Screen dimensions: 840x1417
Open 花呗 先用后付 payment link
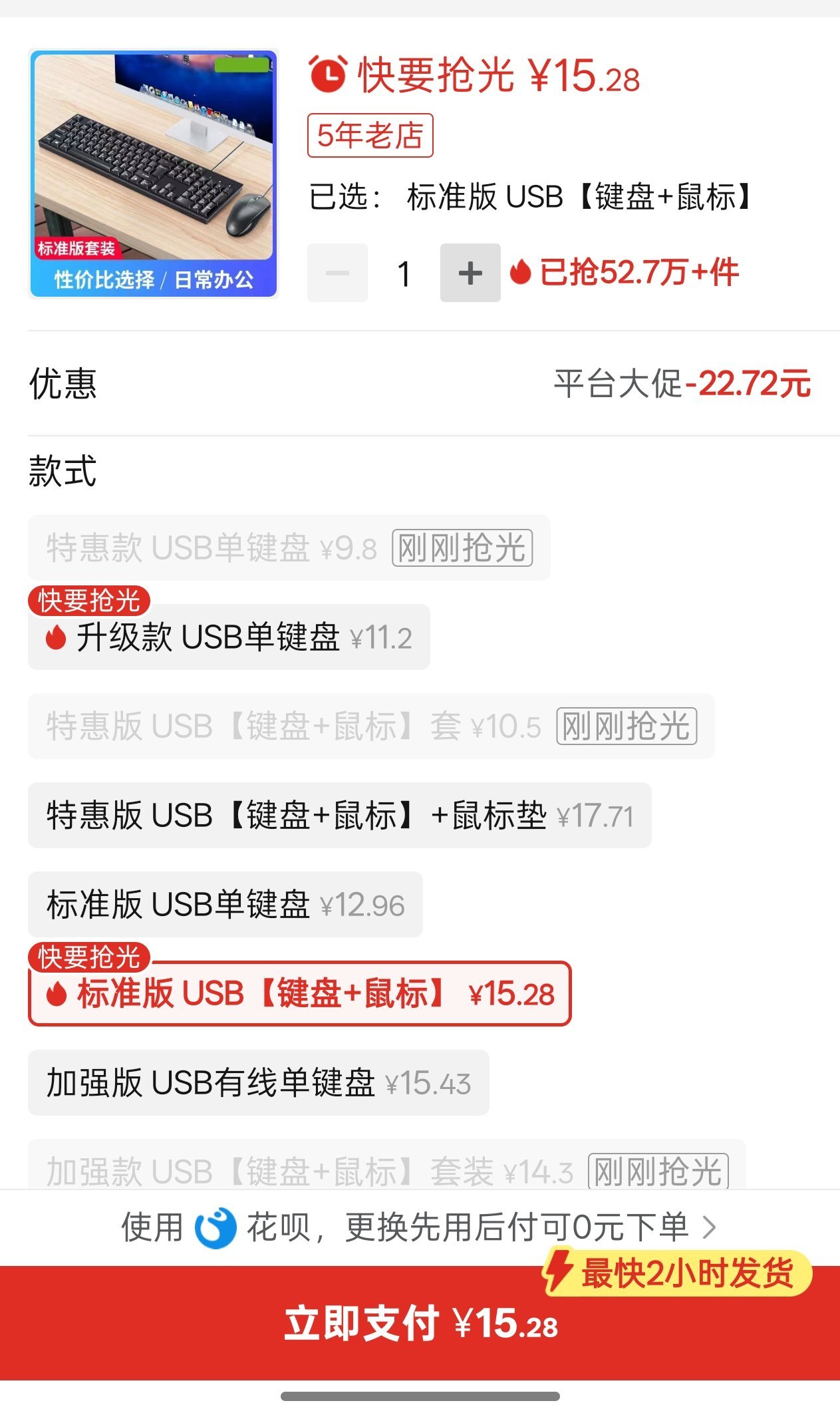pos(420,1227)
